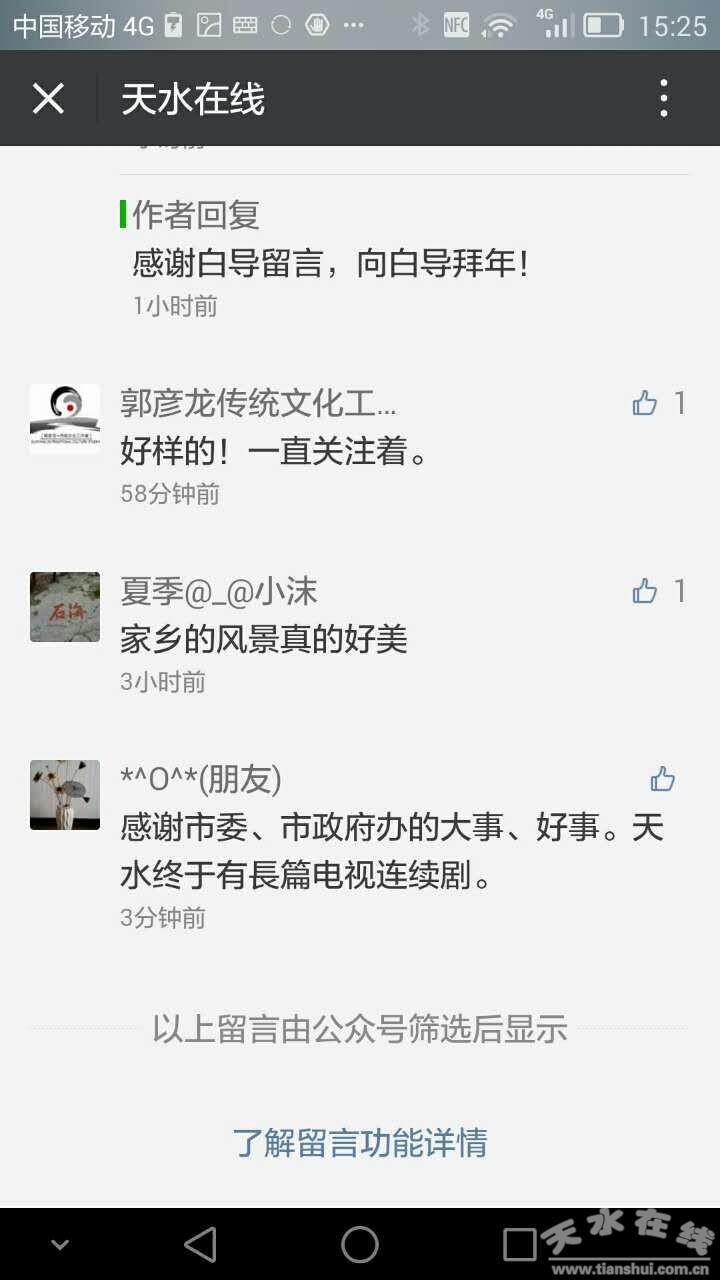Like the comment by *^O^*(朋友)
This screenshot has height=1280, width=720.
662,779
